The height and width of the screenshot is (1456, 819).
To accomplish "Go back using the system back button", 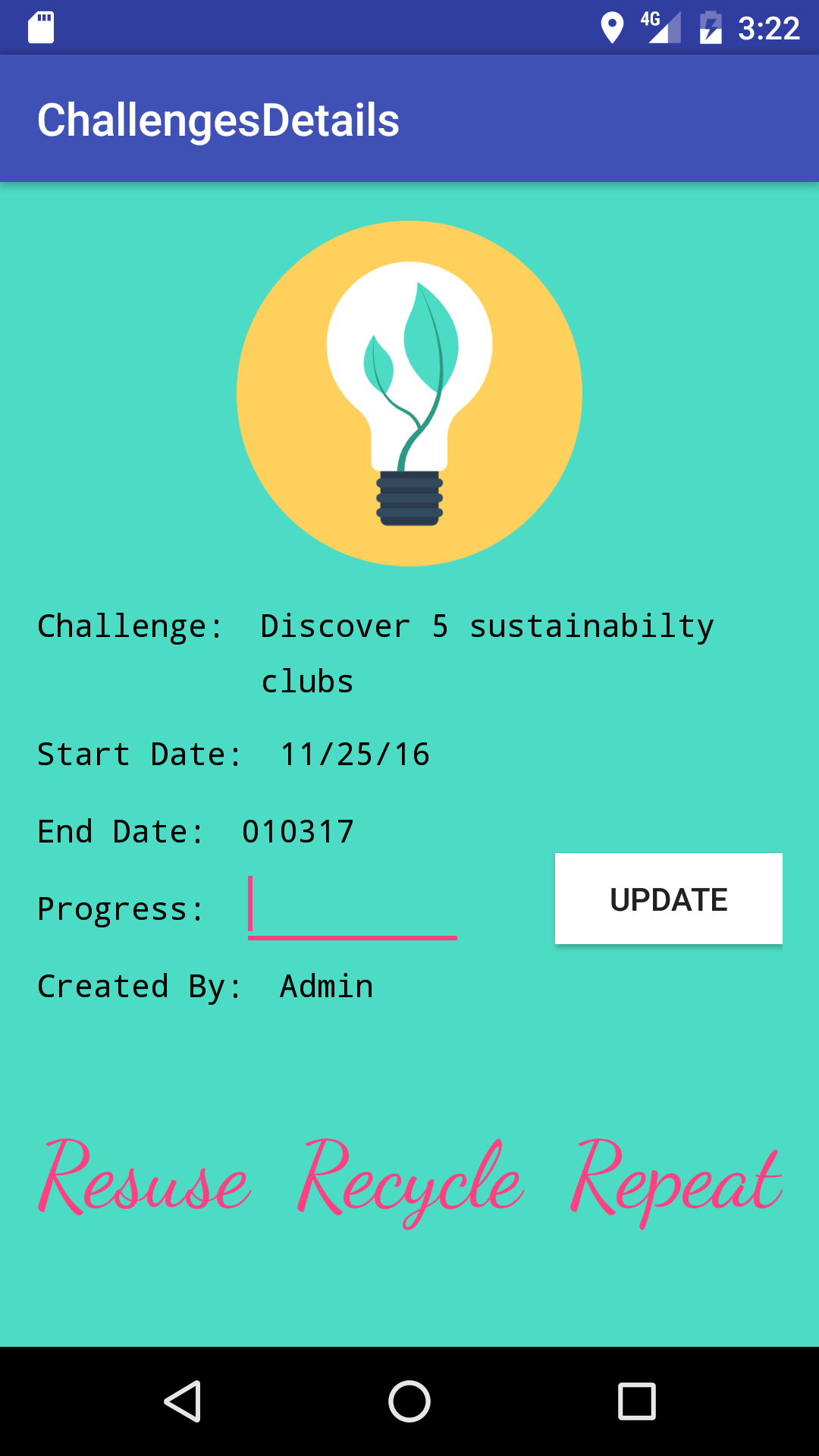I will point(183,1401).
